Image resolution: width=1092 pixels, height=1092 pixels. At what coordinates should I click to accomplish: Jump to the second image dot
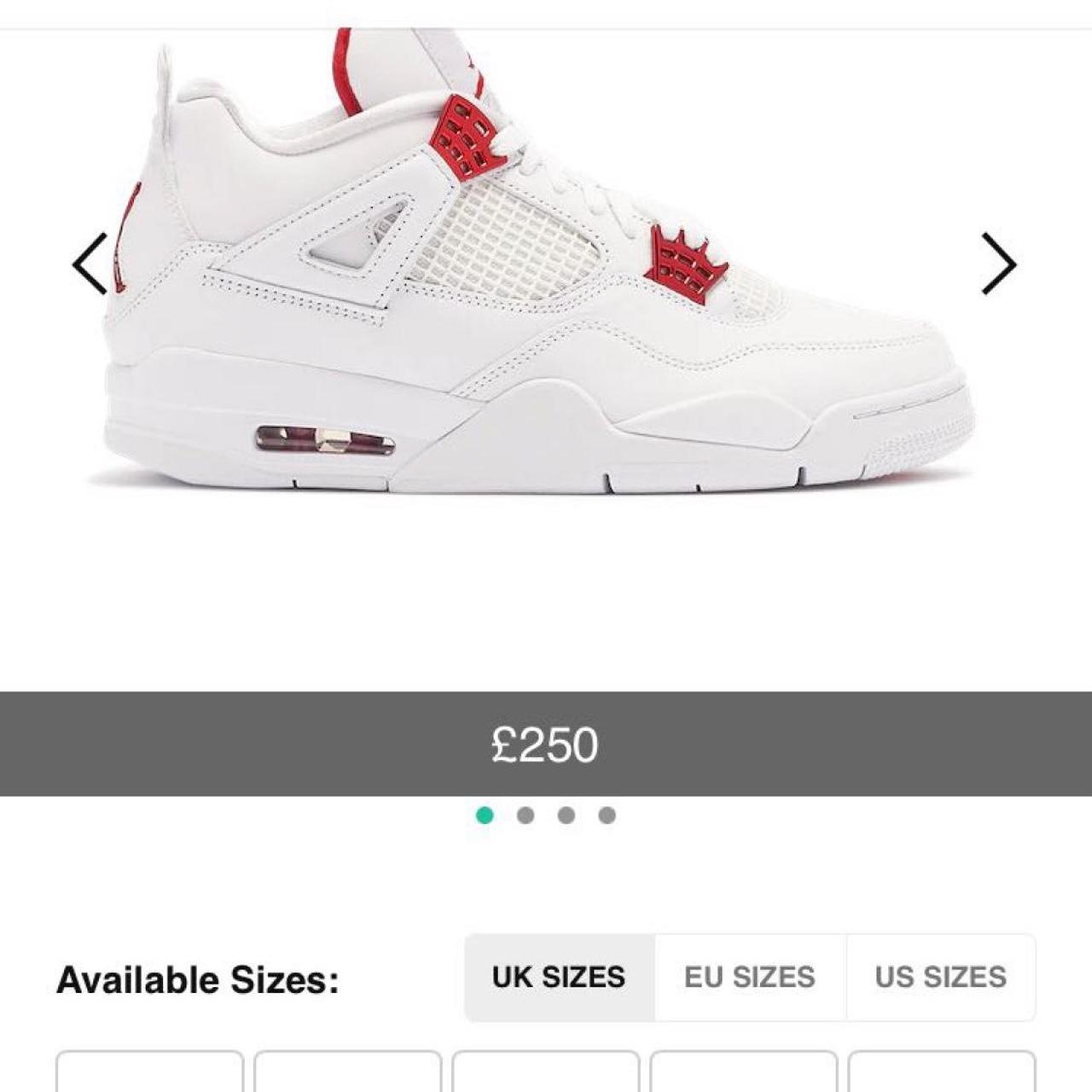(x=526, y=816)
